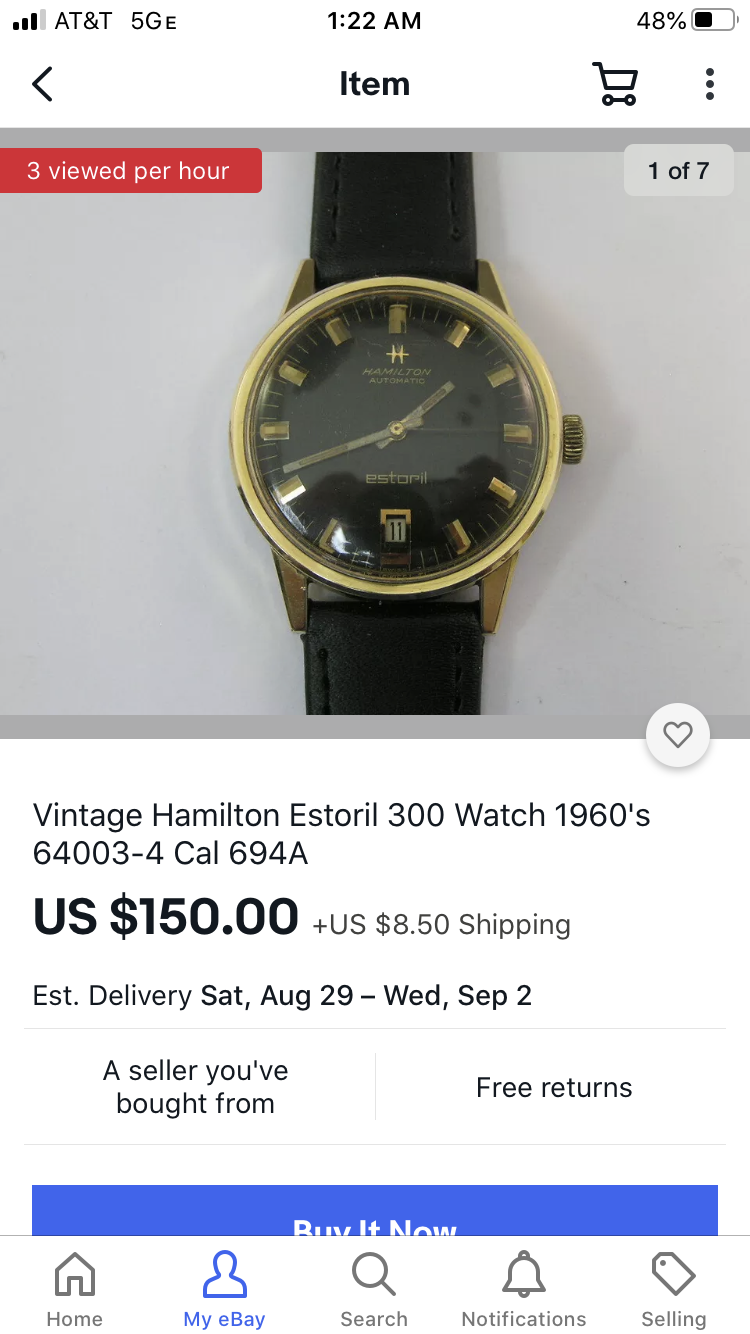Add this watch to watchlist with heart
The height and width of the screenshot is (1334, 750).
click(x=678, y=736)
